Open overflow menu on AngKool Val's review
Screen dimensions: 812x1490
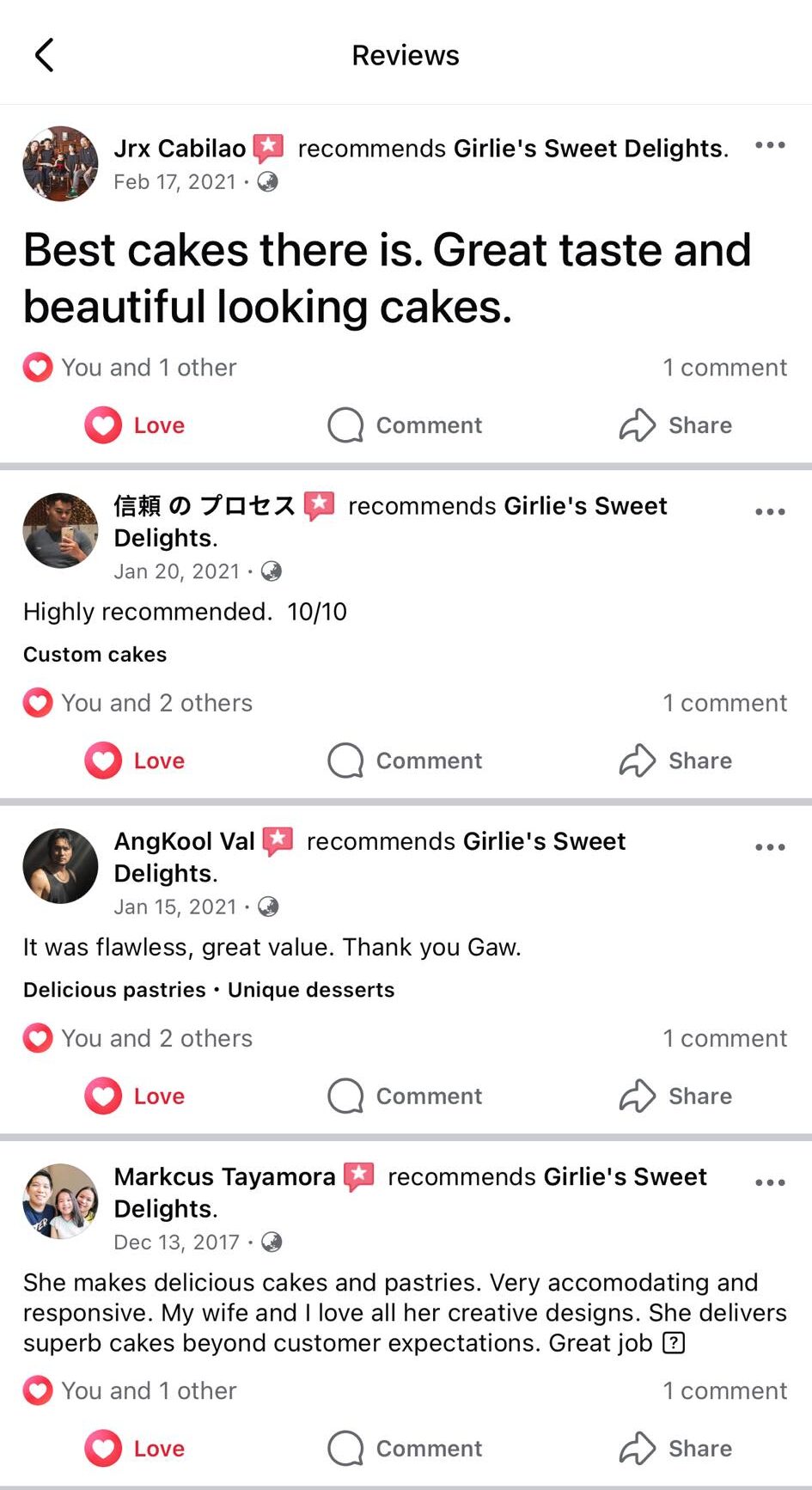769,846
